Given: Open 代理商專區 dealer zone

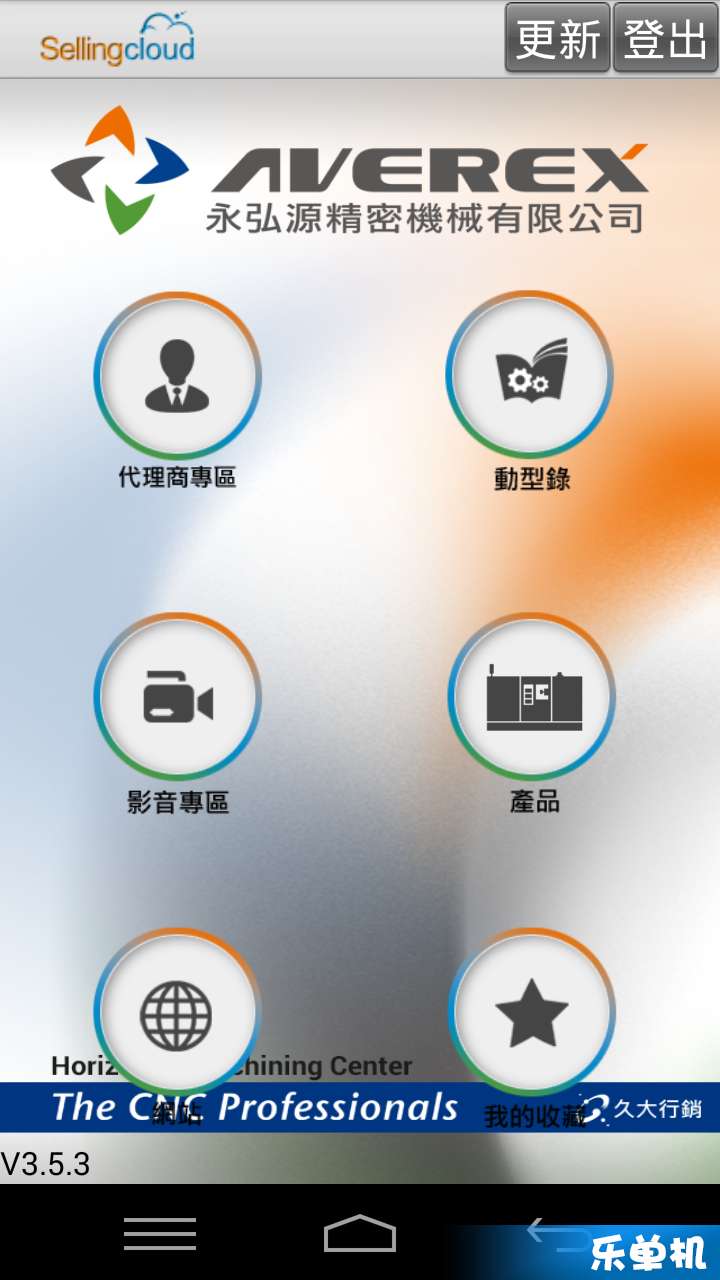Looking at the screenshot, I should tap(177, 376).
